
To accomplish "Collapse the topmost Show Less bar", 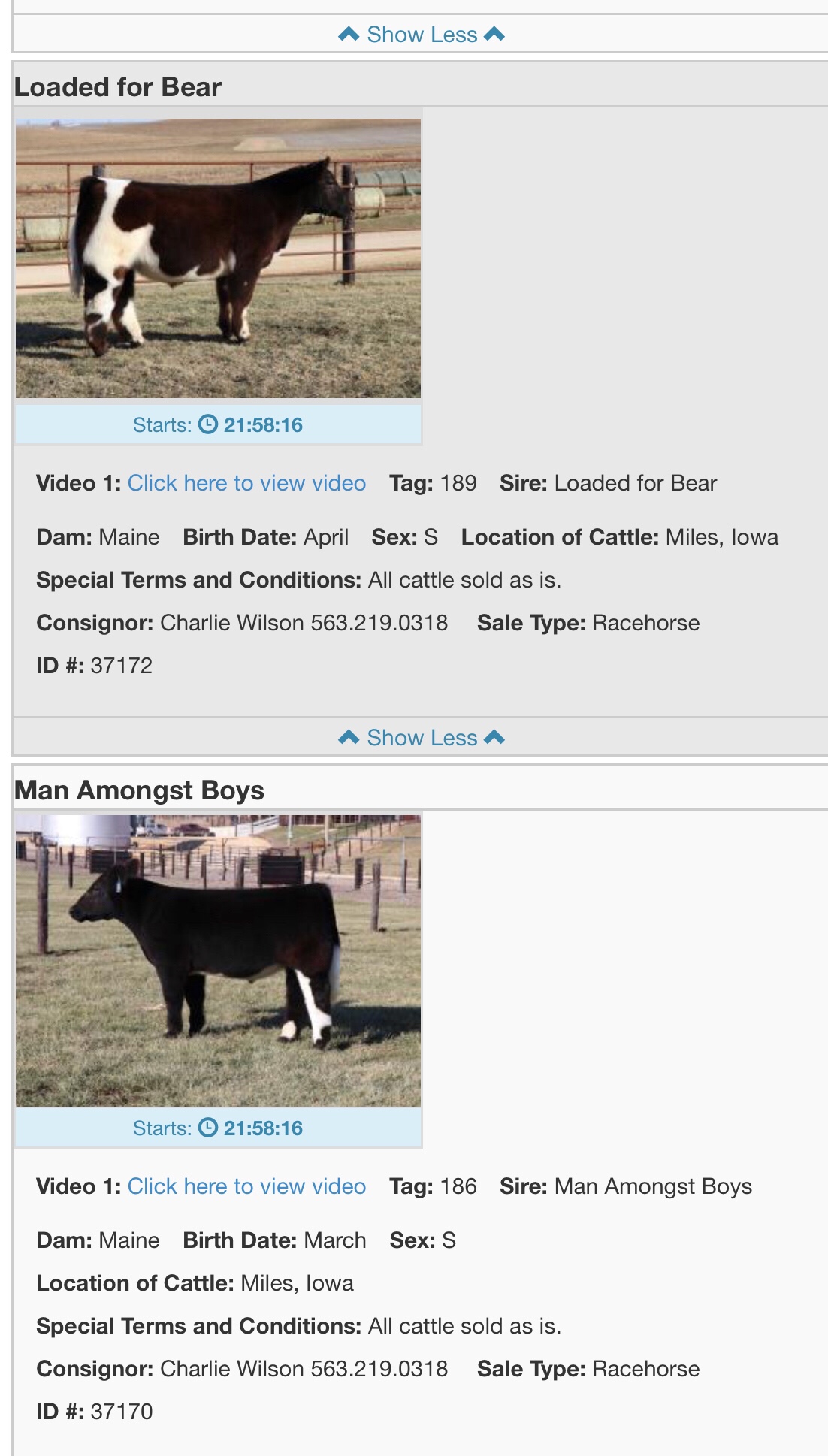I will [x=421, y=35].
